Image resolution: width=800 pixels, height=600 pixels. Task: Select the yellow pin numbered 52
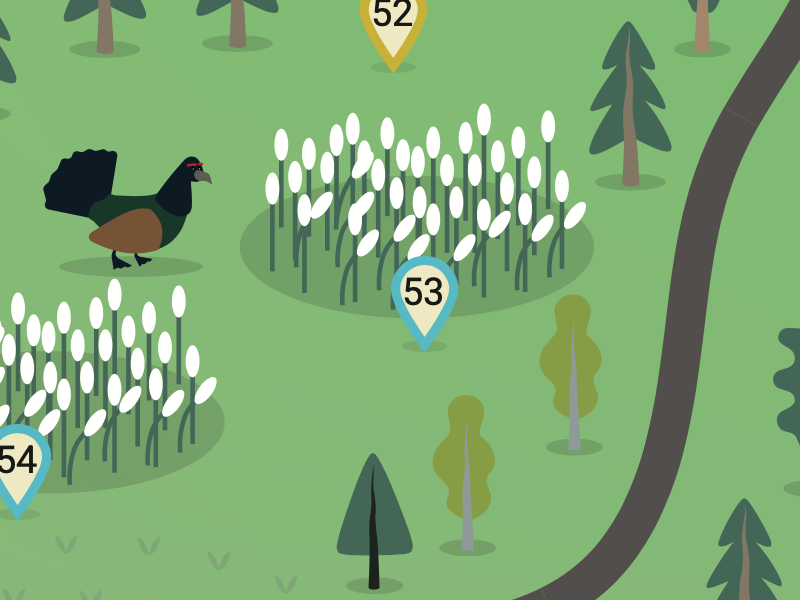click(x=392, y=18)
